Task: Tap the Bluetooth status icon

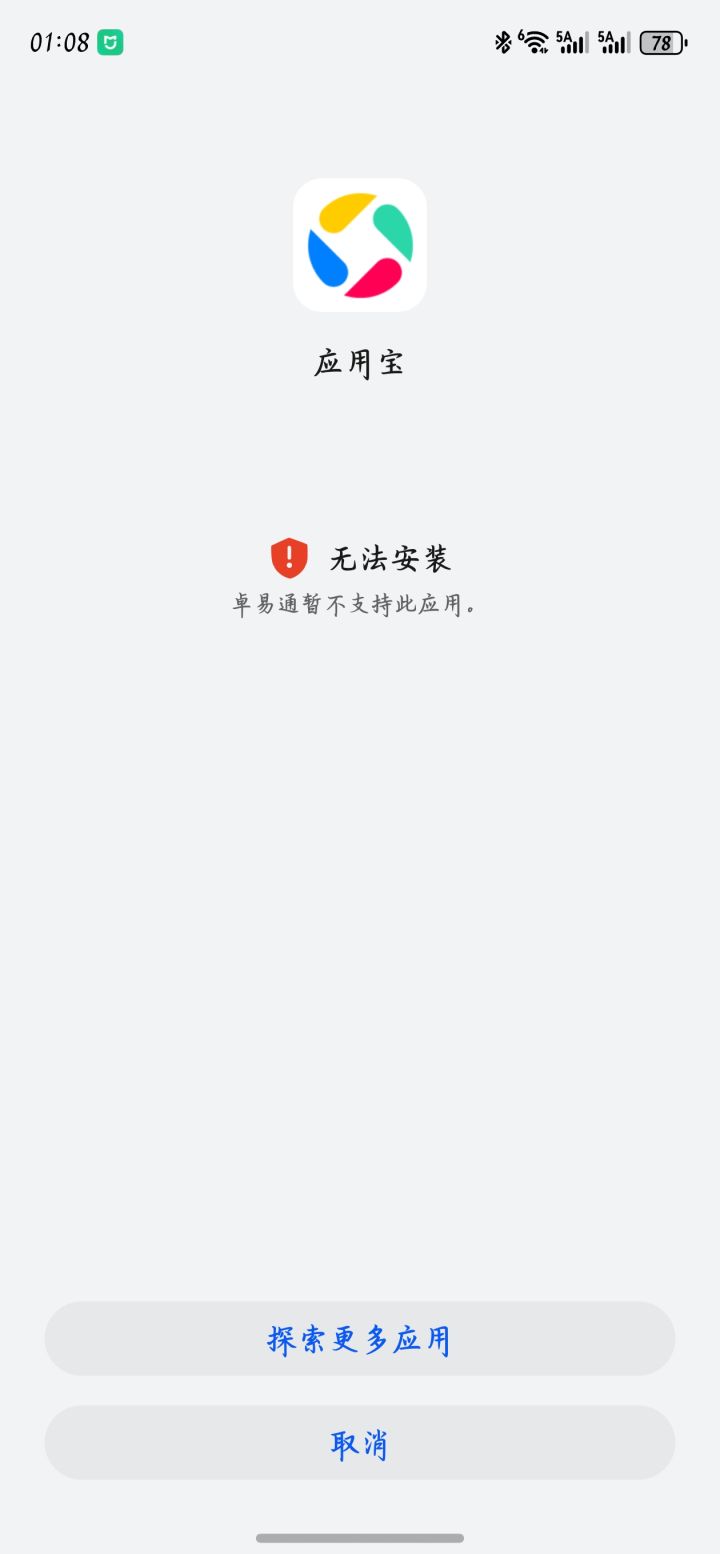Action: coord(502,42)
